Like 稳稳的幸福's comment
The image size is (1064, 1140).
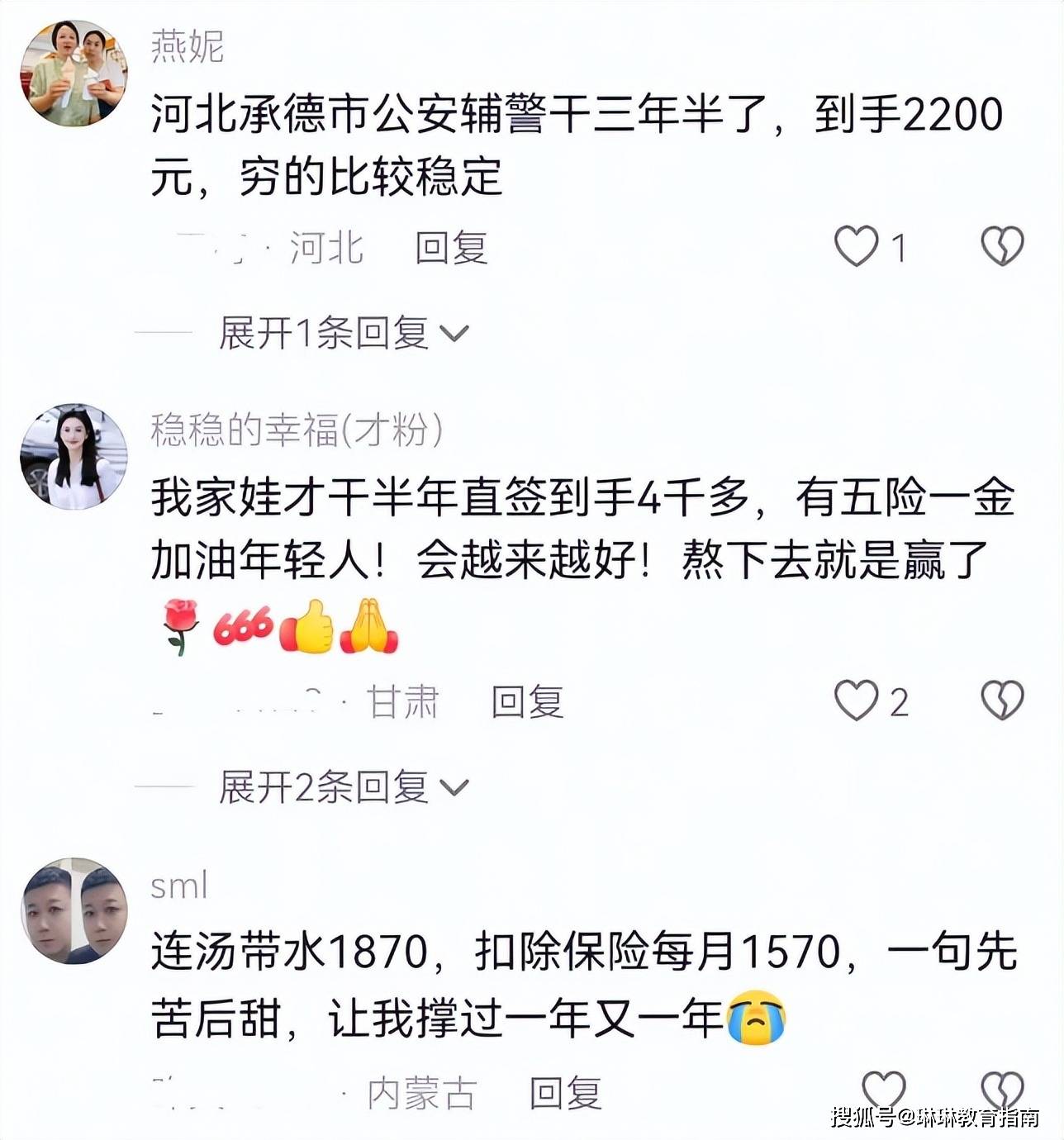pos(856,701)
